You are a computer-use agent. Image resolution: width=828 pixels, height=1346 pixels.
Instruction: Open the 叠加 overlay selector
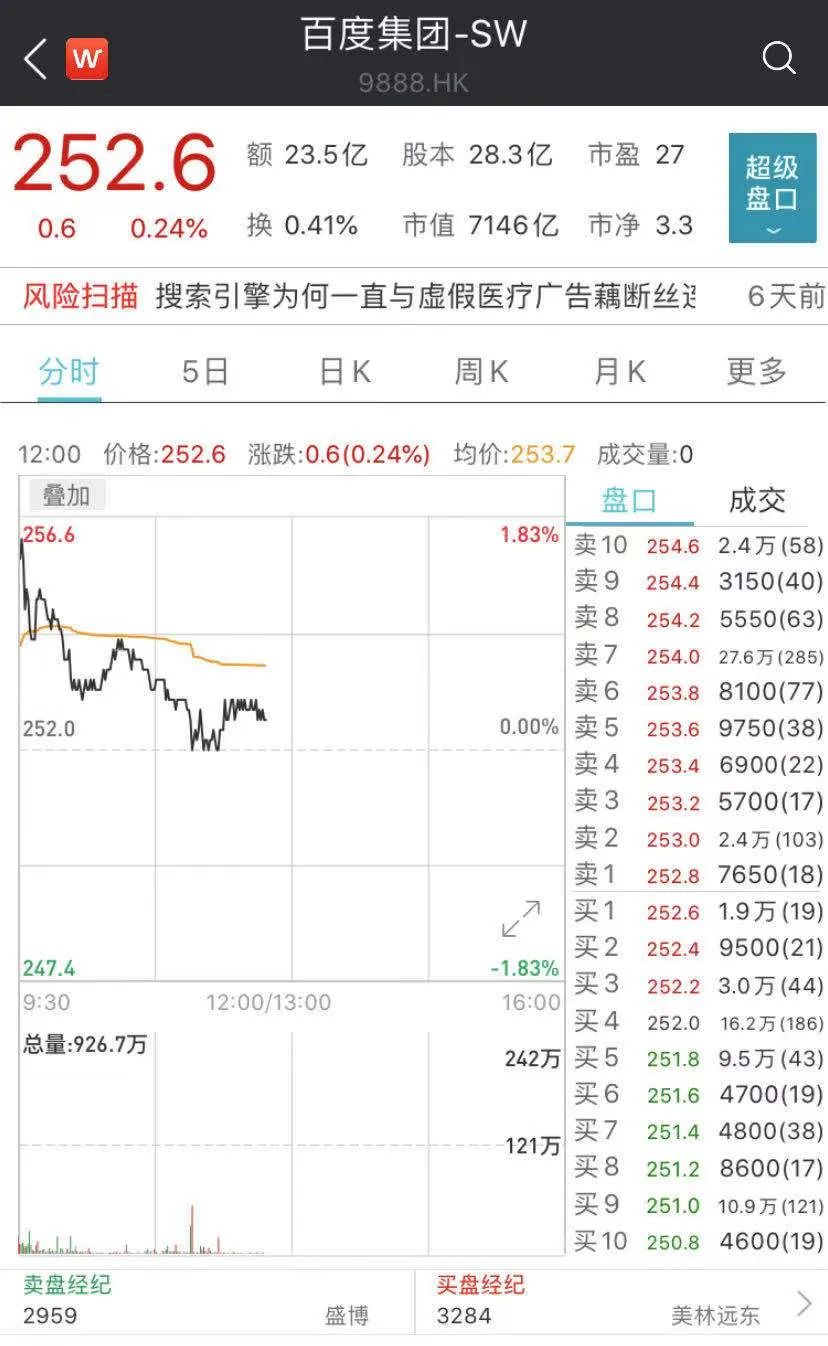coord(66,494)
